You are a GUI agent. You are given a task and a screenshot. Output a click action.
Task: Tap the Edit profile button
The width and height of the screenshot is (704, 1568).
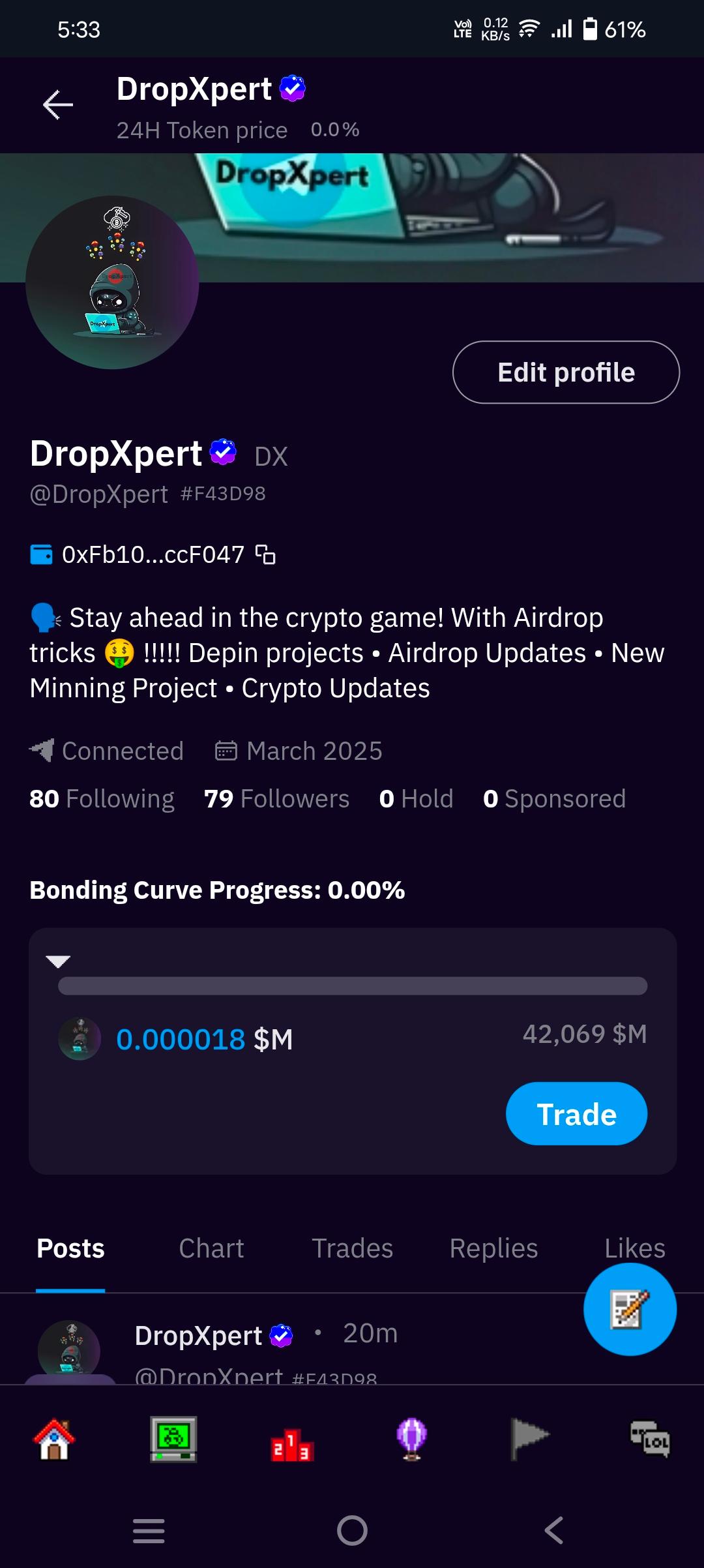(566, 372)
